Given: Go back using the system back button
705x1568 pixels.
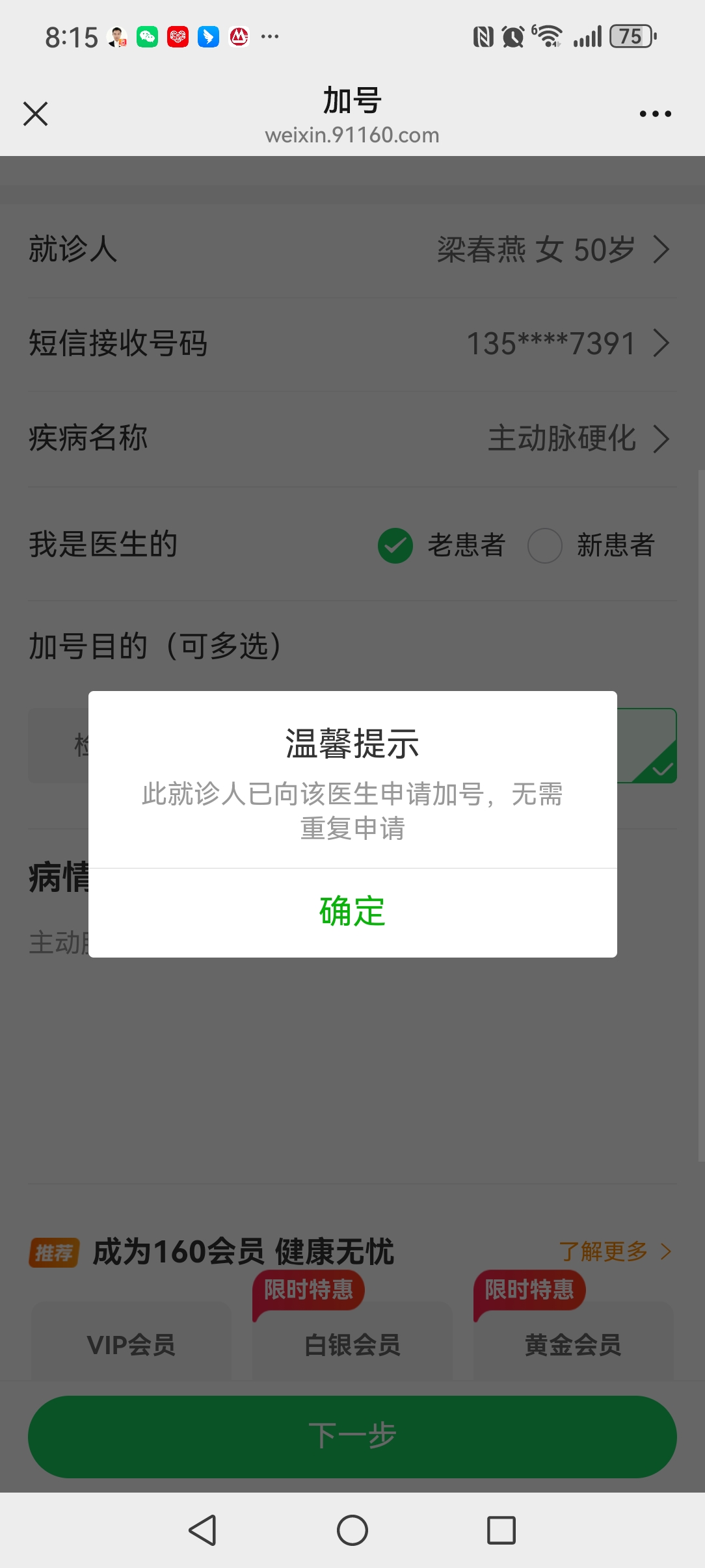Looking at the screenshot, I should pos(202,1530).
